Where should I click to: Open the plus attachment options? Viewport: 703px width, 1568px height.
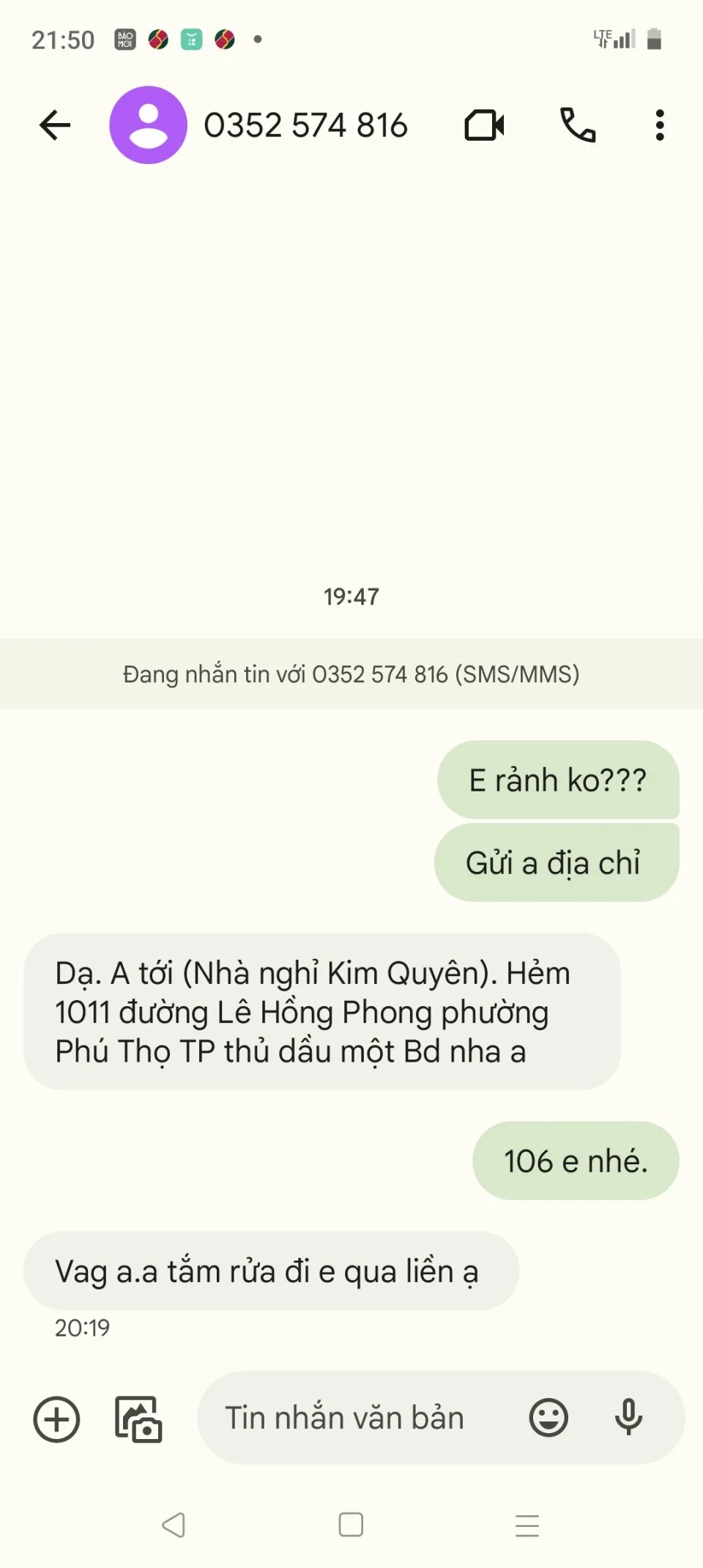pyautogui.click(x=56, y=1419)
